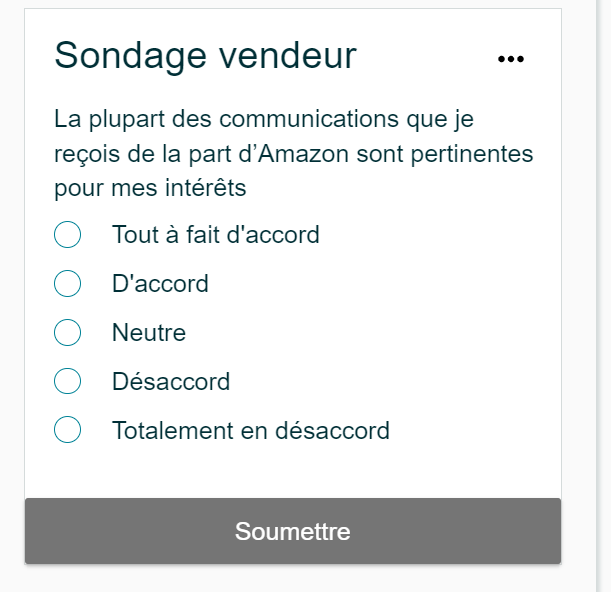611x592 pixels.
Task: Choose Totalement en désaccord
Action: coord(67,431)
